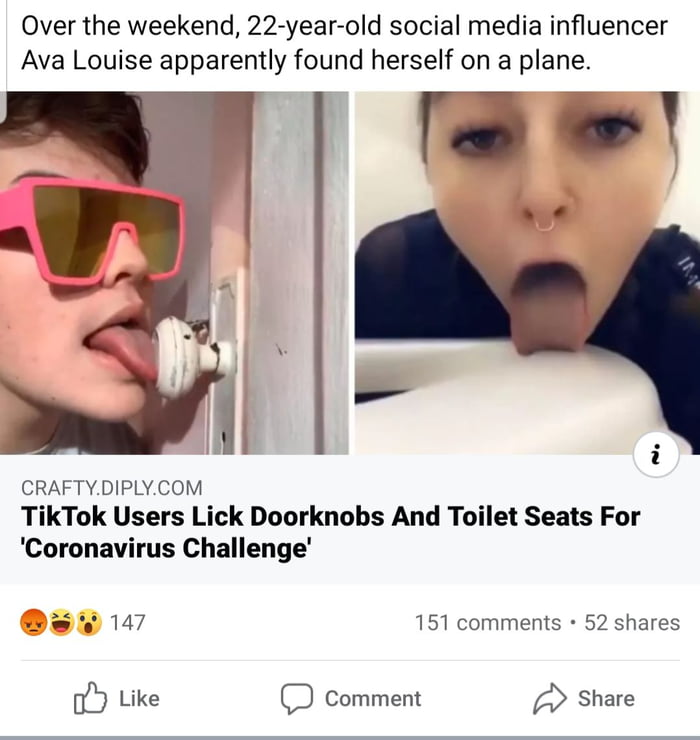
Task: Share this post
Action: (585, 698)
